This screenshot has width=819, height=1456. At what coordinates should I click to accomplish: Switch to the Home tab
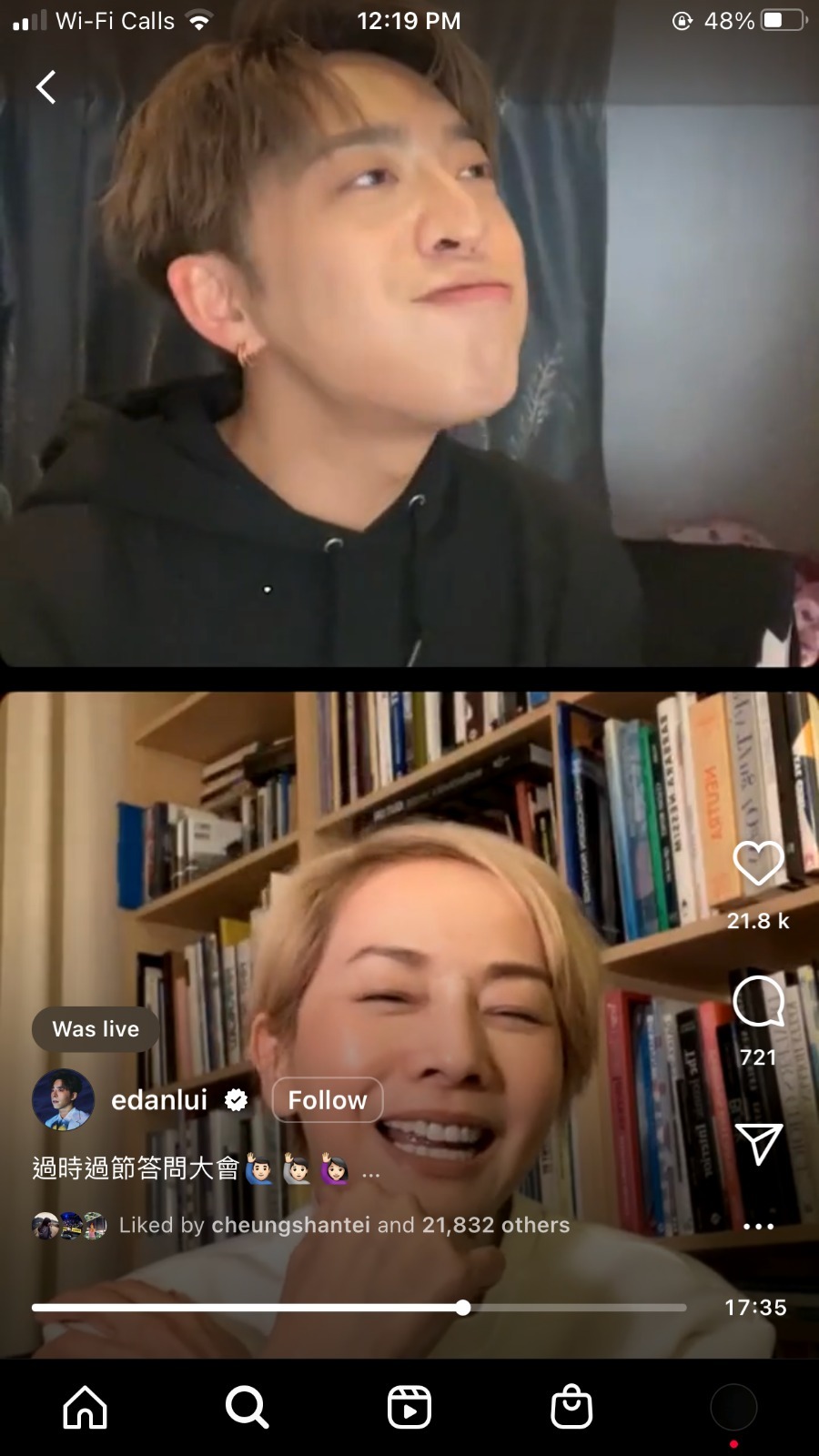click(85, 1407)
